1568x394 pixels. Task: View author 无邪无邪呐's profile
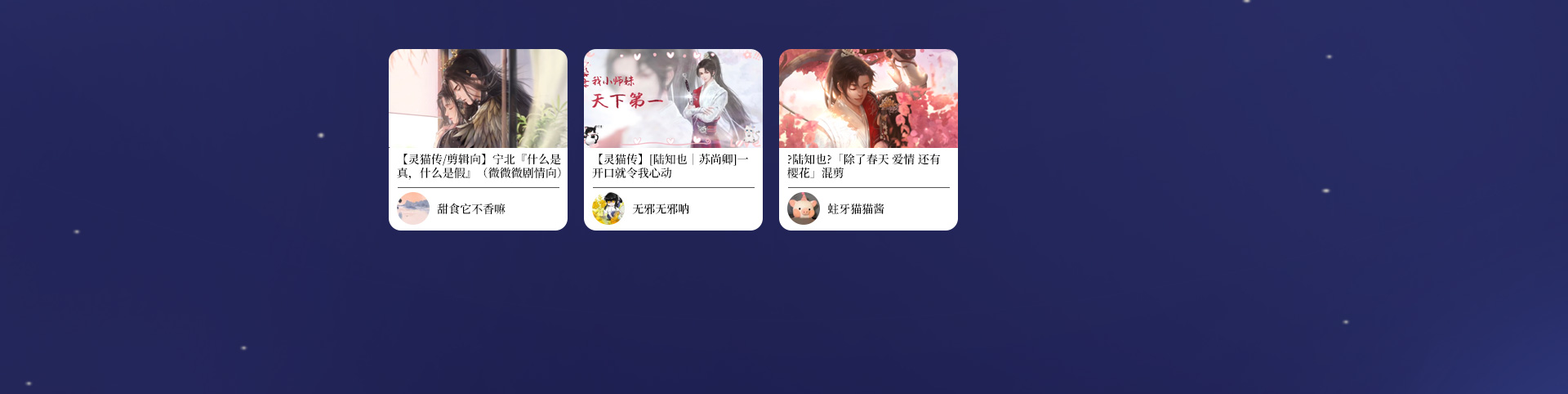660,209
